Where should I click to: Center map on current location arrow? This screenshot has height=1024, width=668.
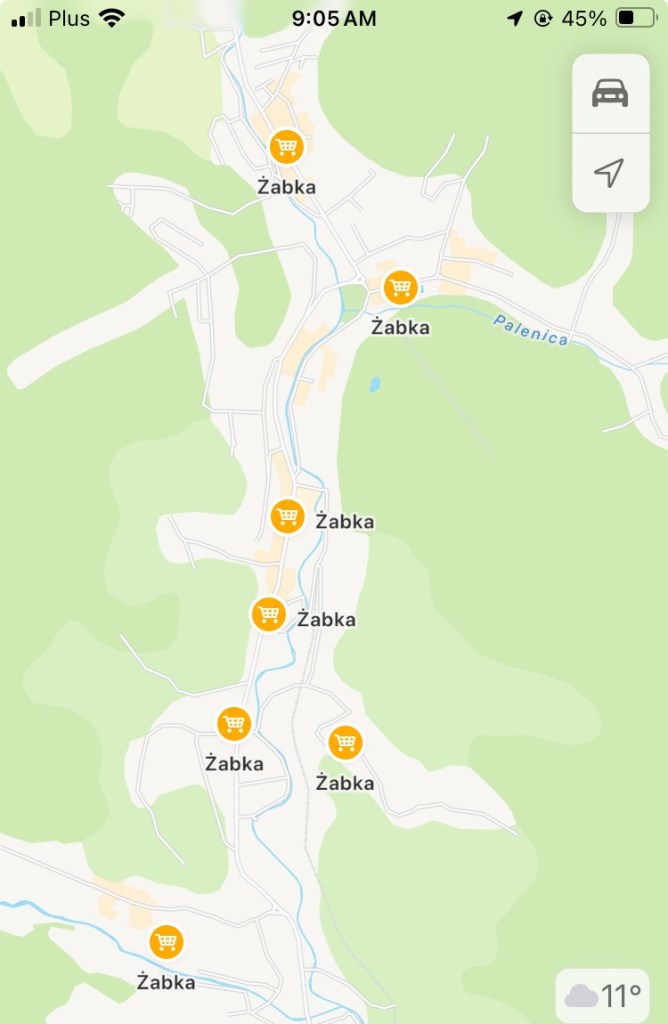coord(610,172)
